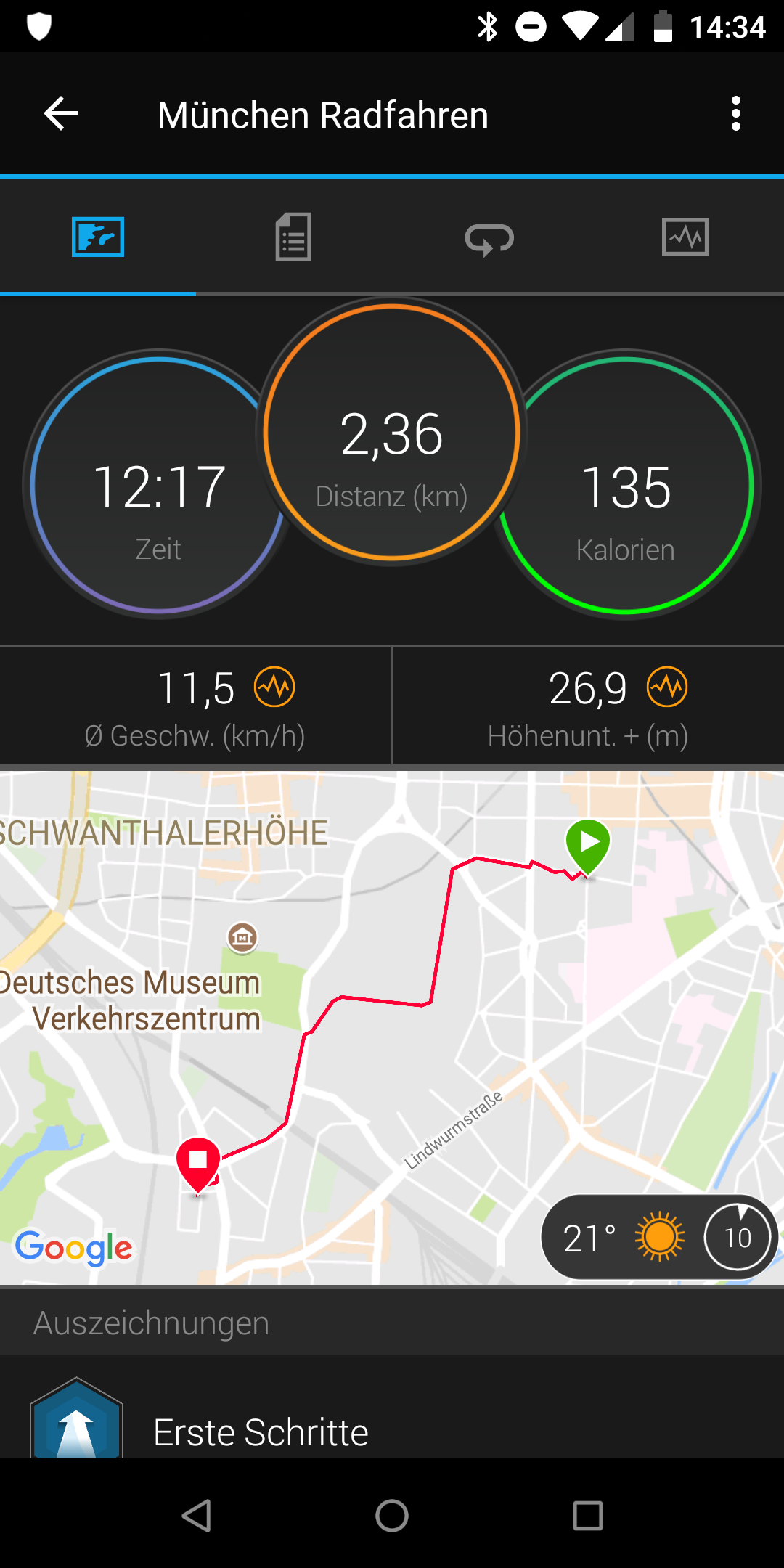Image resolution: width=784 pixels, height=1568 pixels.
Task: Open the Erste Schritte badge
Action: 260,1432
